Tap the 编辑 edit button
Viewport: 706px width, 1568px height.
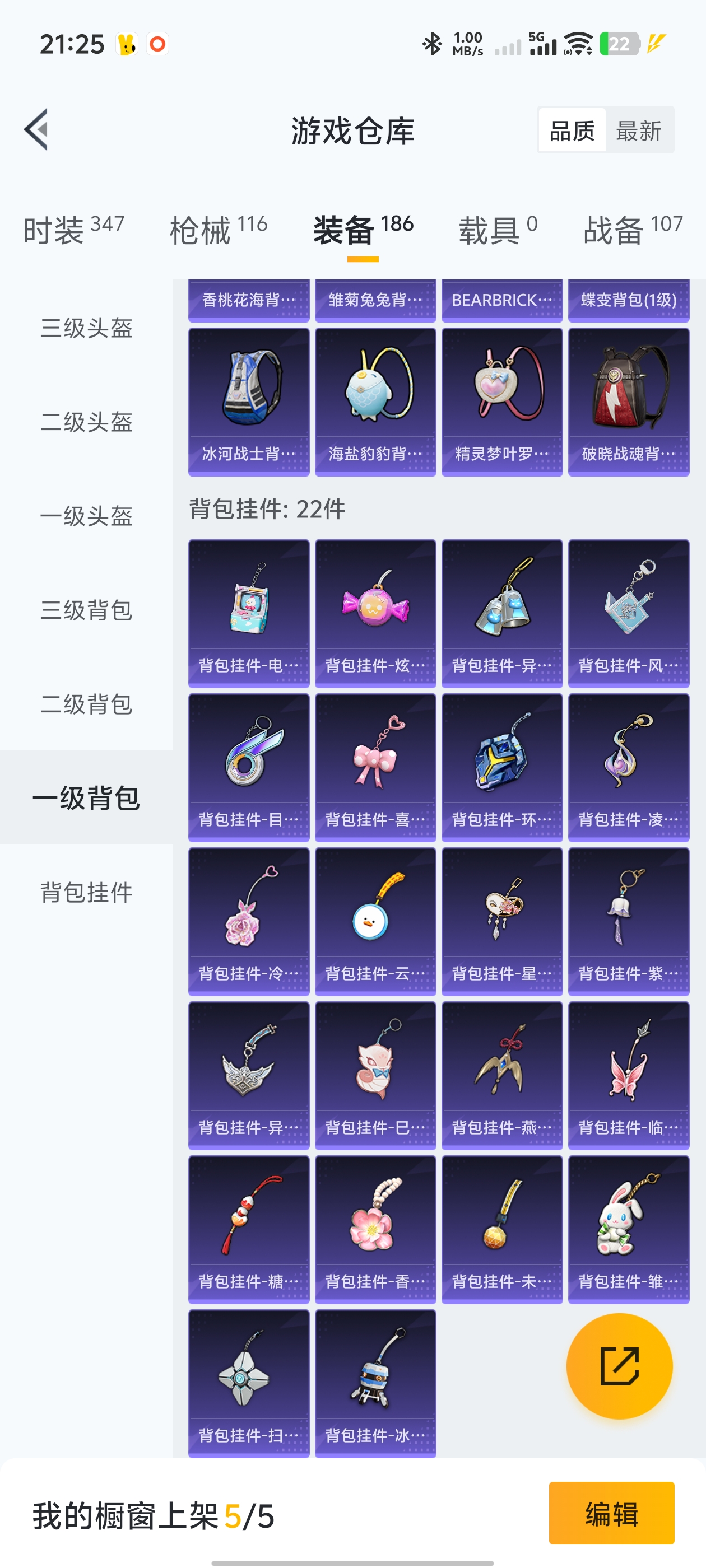click(611, 1513)
